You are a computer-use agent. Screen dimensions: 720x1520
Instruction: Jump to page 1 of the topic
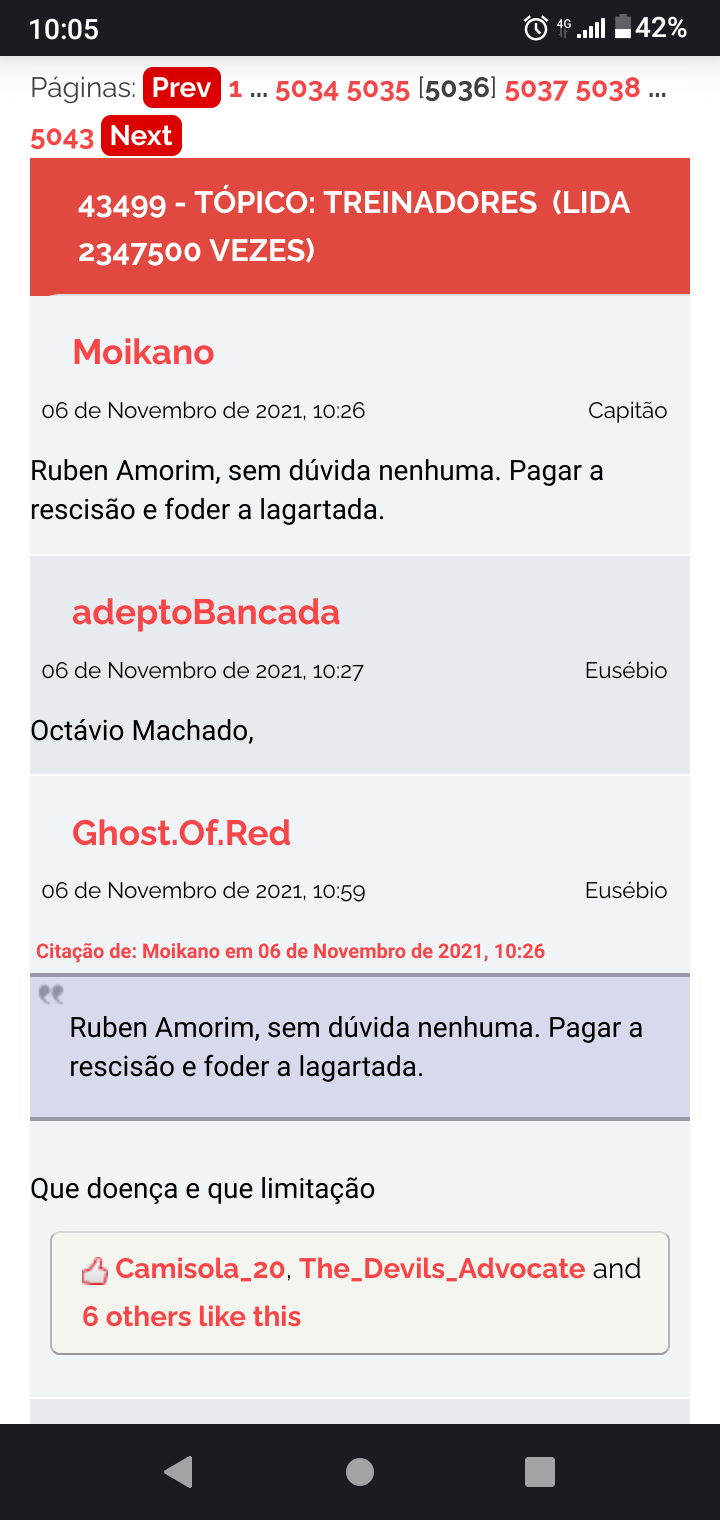coord(235,89)
